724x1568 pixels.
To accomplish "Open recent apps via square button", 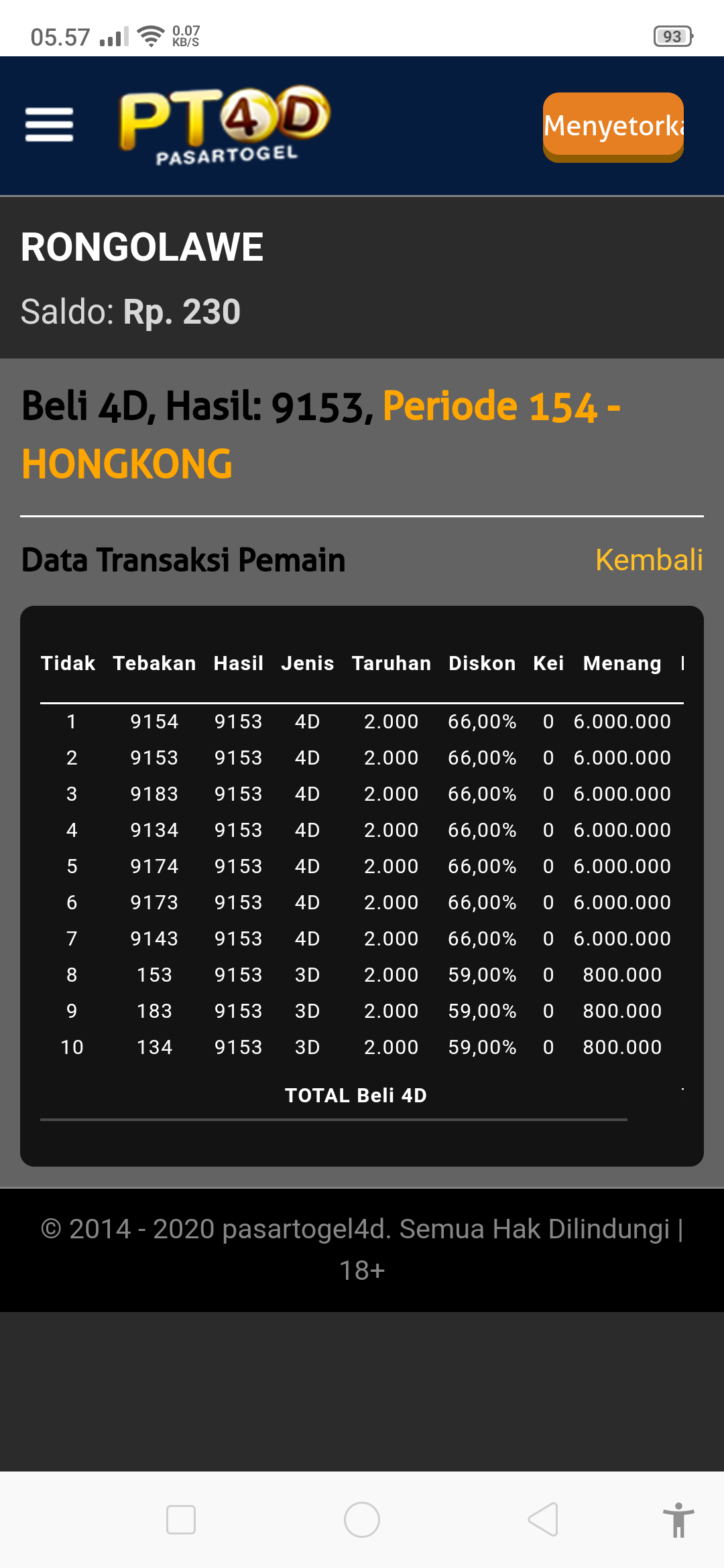I will point(181,1519).
